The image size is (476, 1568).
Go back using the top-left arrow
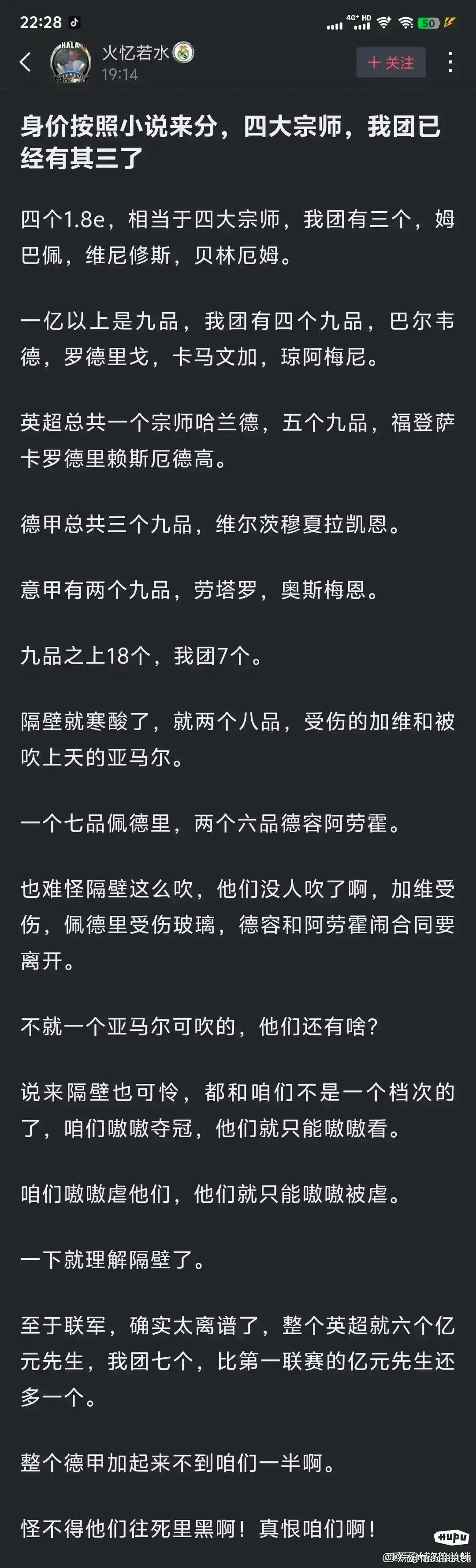click(x=26, y=62)
